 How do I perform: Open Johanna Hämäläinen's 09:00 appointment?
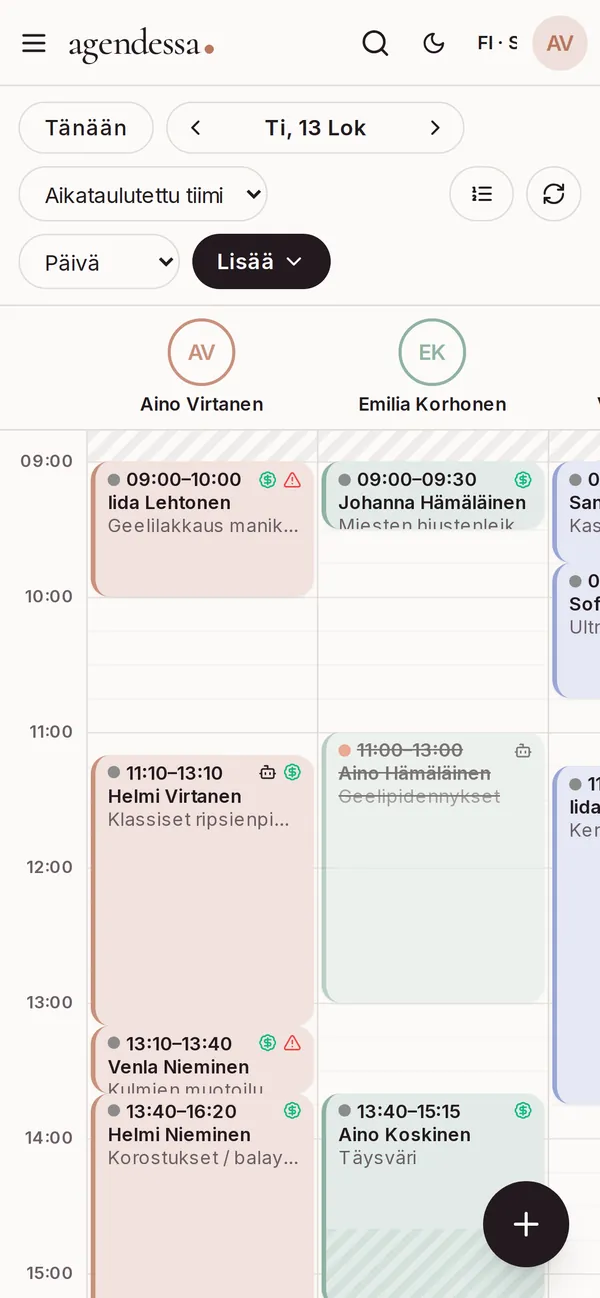coord(434,495)
